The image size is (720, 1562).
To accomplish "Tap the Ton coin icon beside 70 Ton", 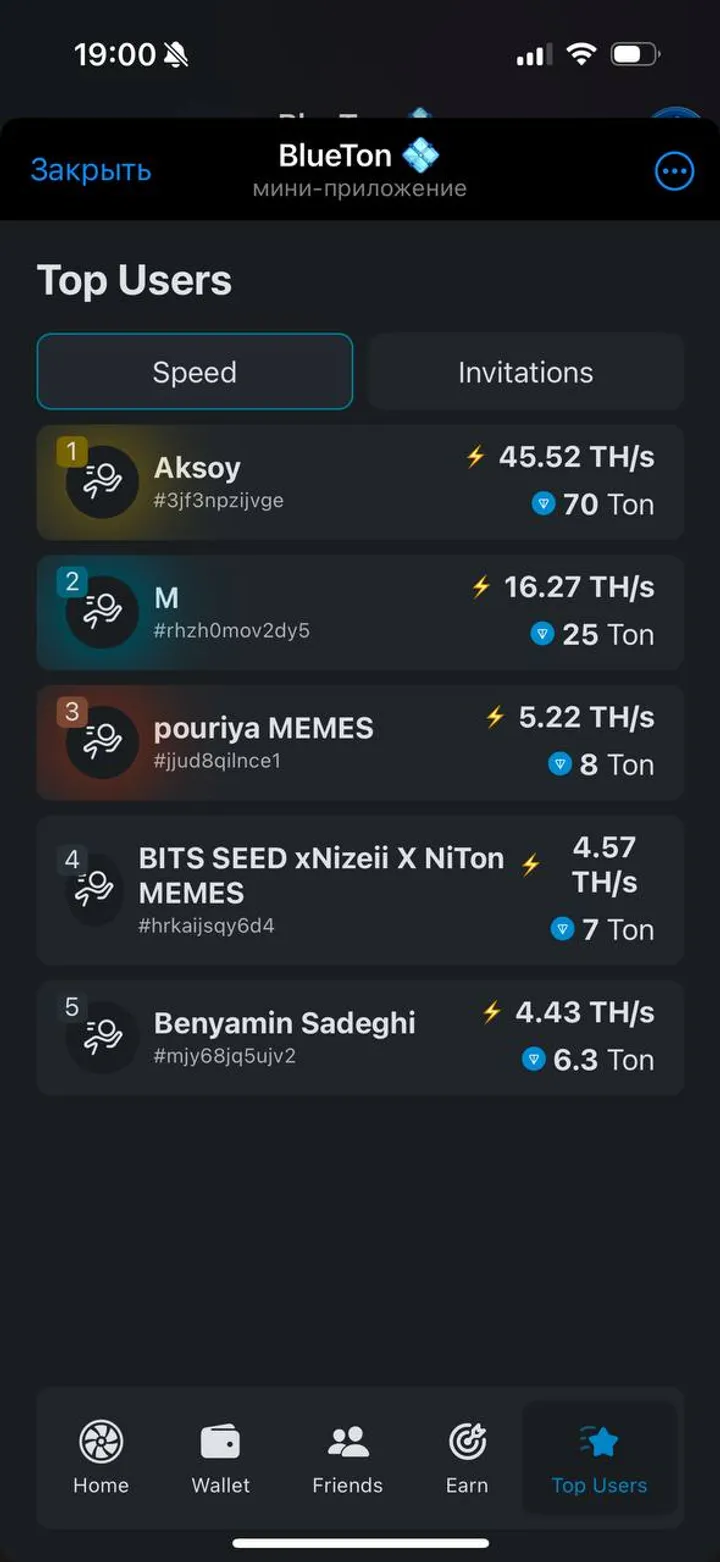I will (544, 504).
